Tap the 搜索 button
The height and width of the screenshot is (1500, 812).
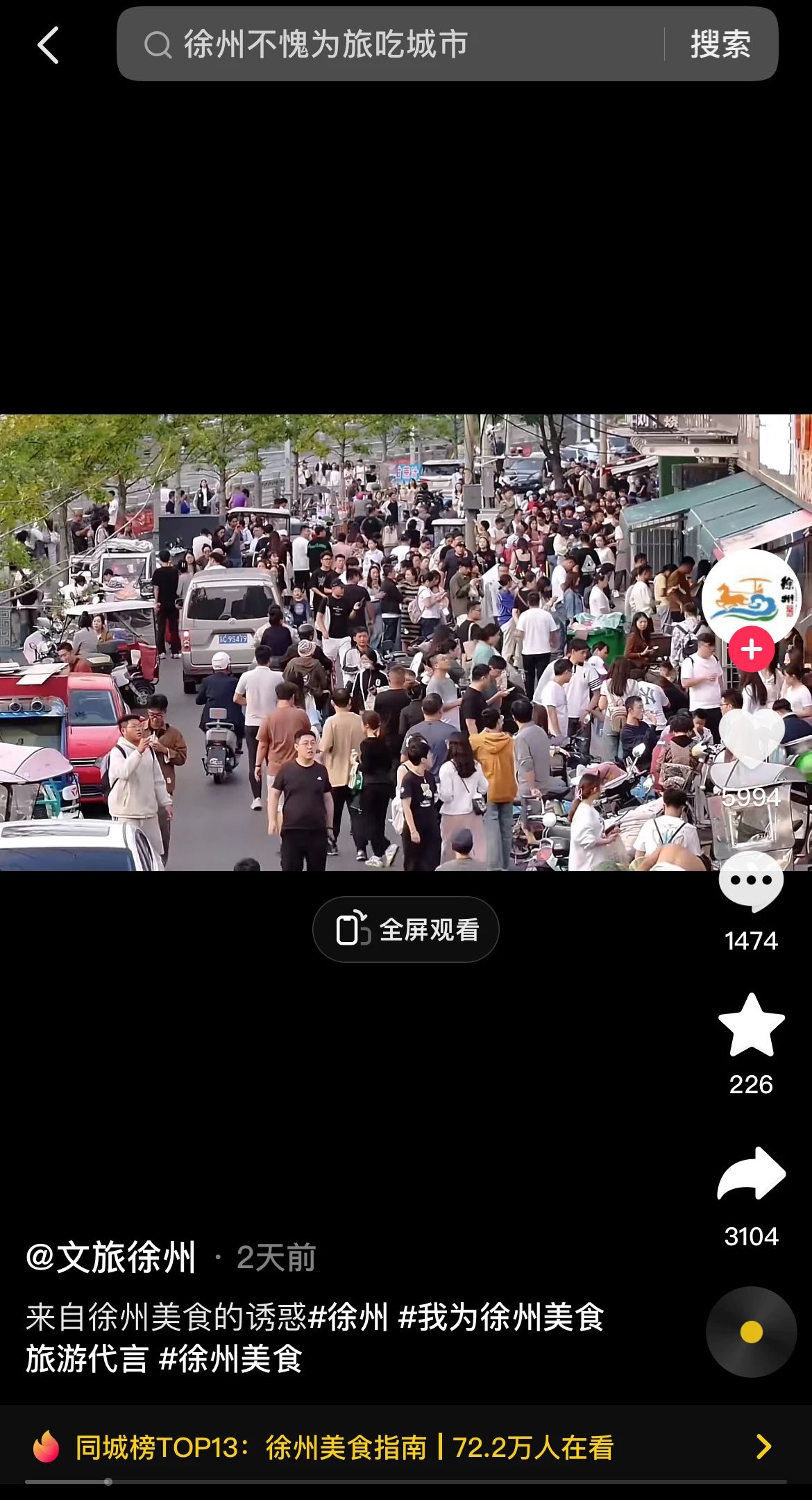720,44
